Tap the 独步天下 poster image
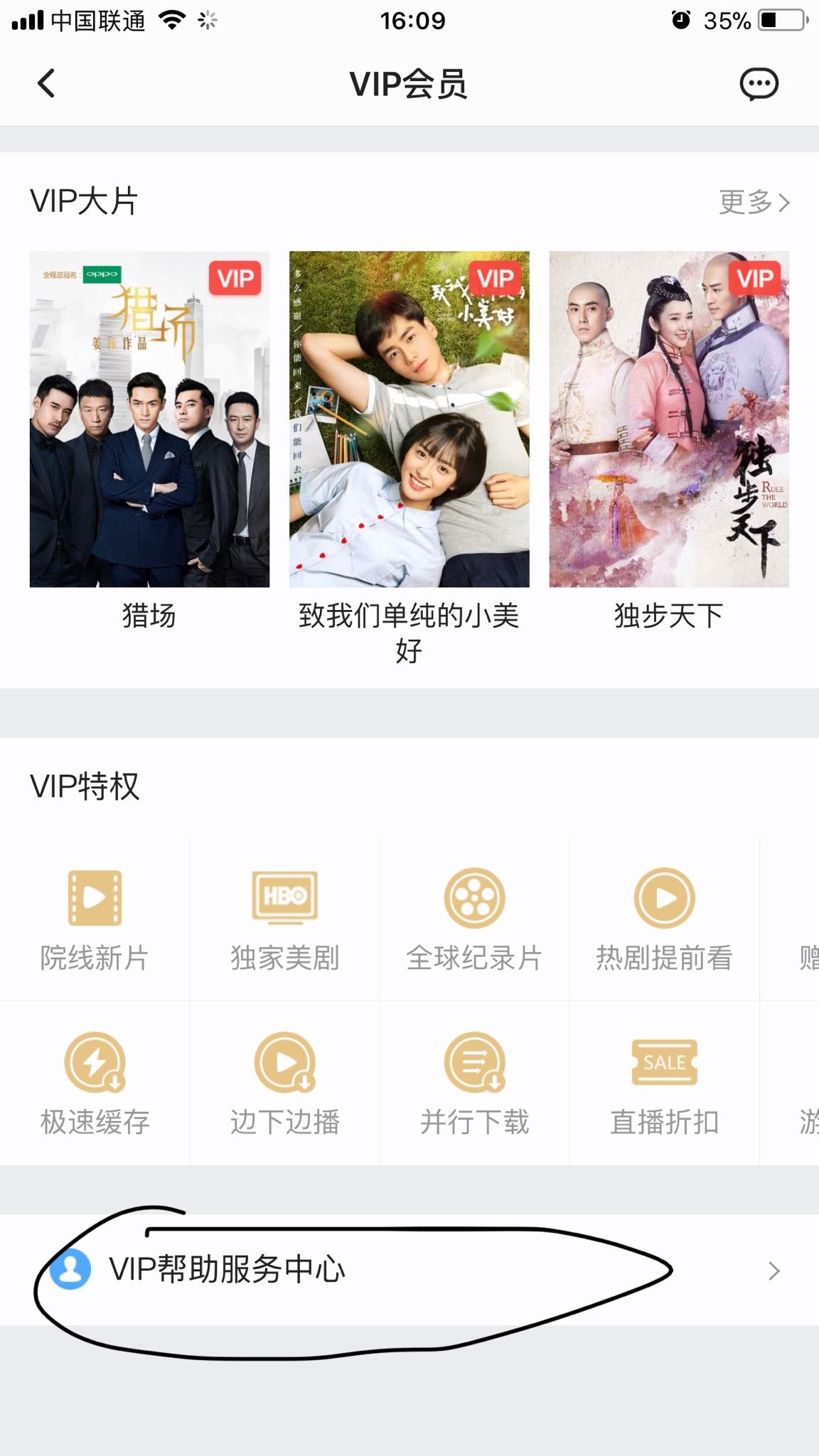819x1456 pixels. (669, 419)
